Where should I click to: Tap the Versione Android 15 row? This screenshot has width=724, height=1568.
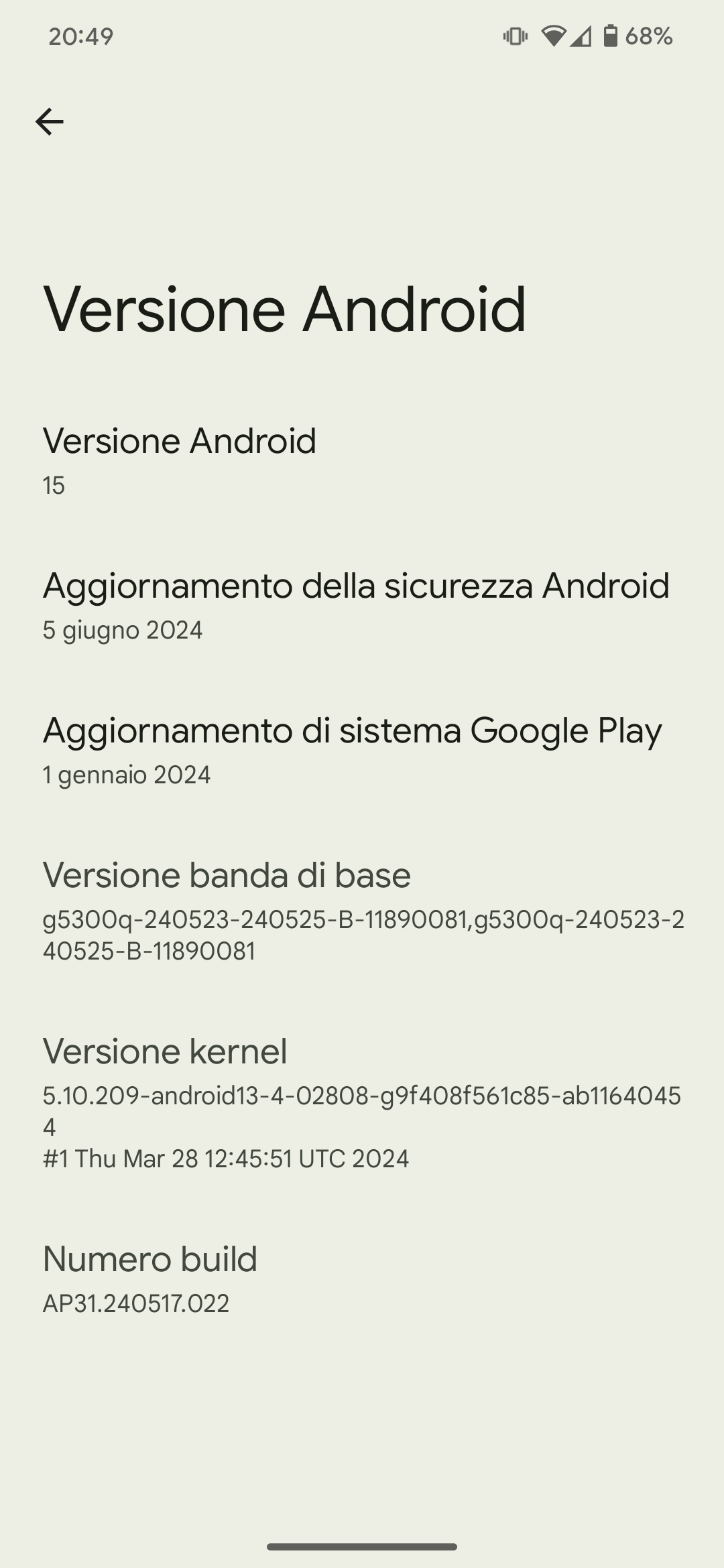click(x=362, y=461)
